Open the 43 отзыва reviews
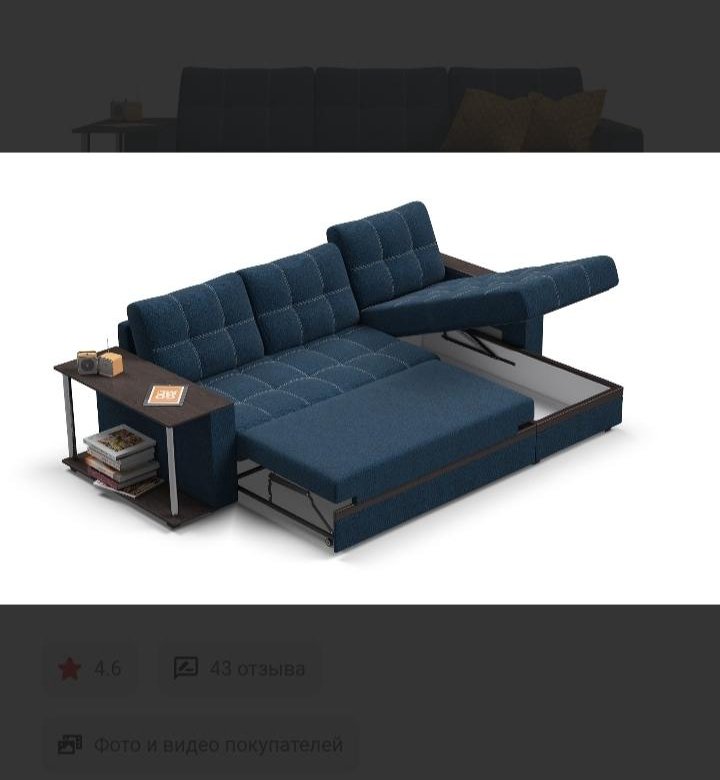Viewport: 720px width, 780px height. [240, 669]
